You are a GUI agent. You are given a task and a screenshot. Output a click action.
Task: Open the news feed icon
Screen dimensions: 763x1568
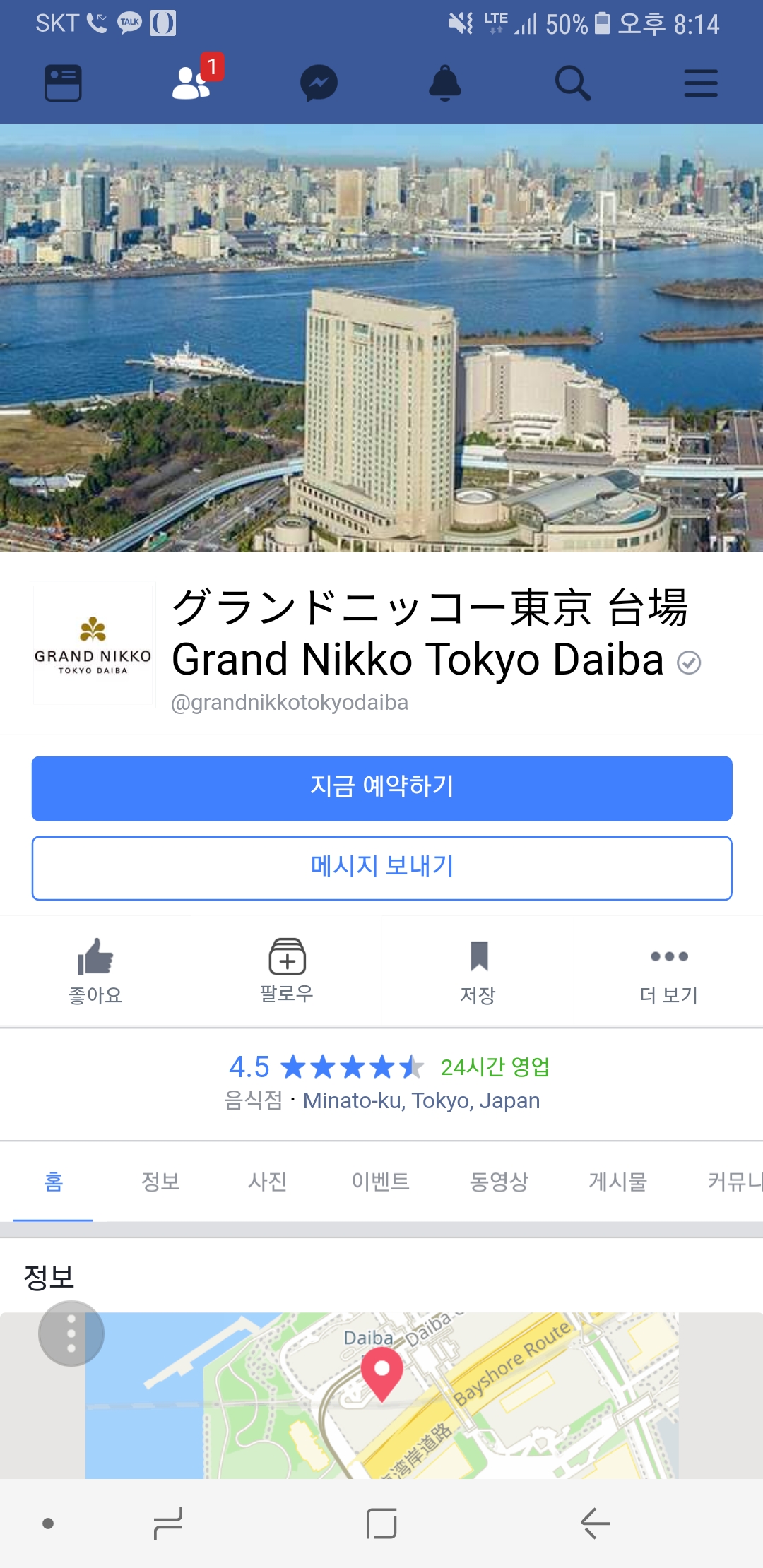[63, 83]
